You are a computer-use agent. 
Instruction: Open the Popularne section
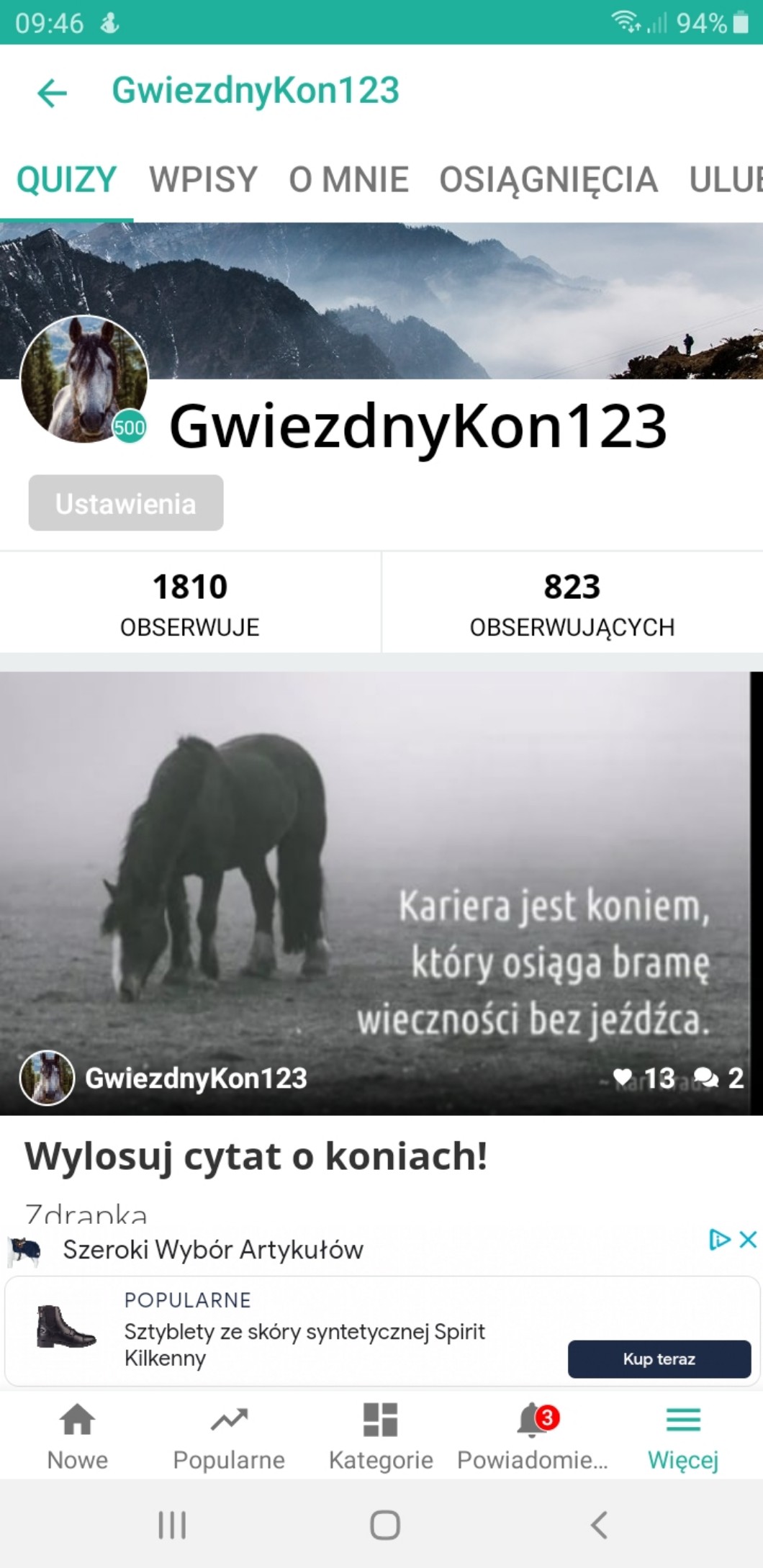(229, 1437)
